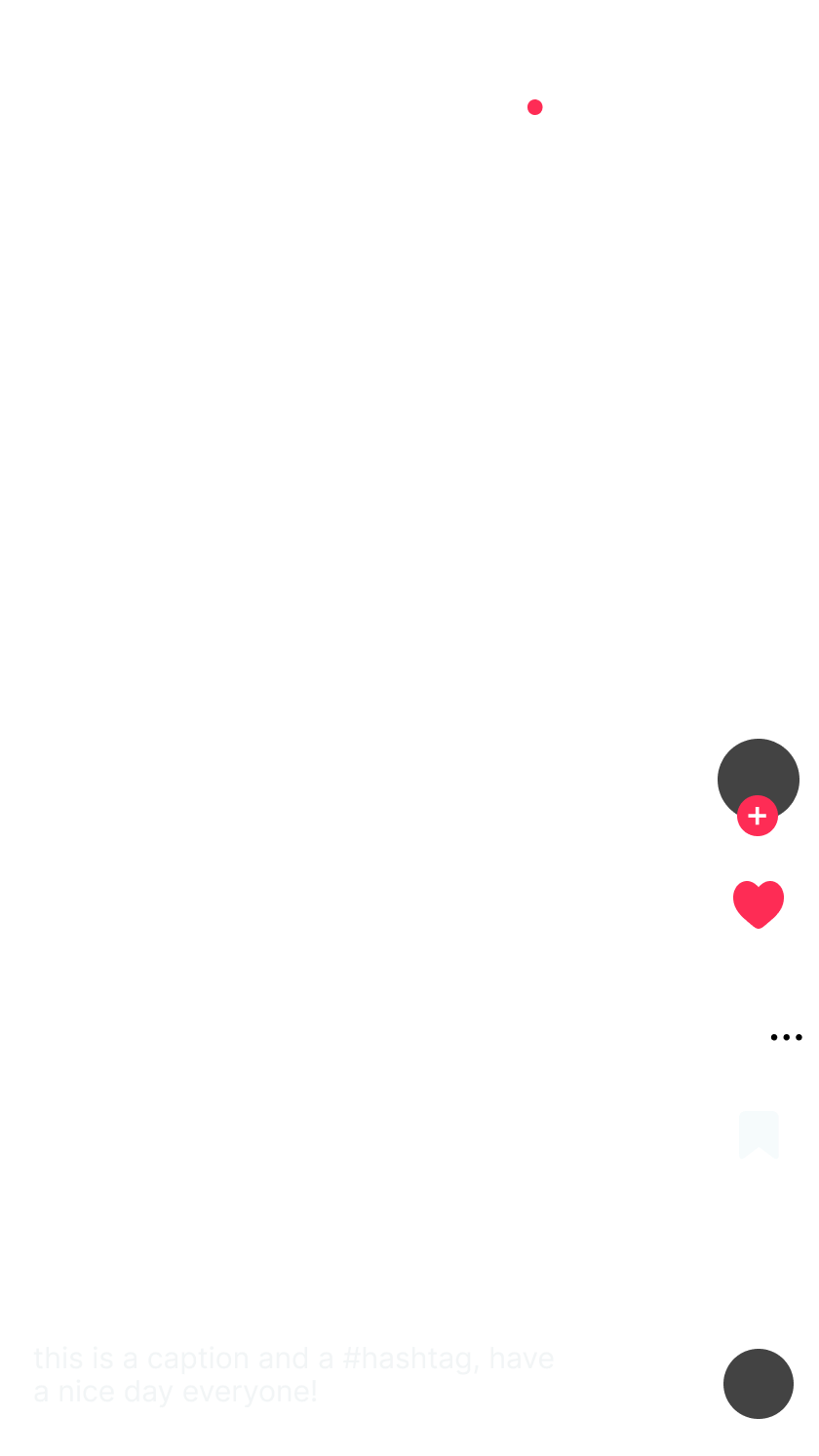This screenshot has width=819, height=1456.
Task: Open the sound disc beside the caption
Action: 759,1384
